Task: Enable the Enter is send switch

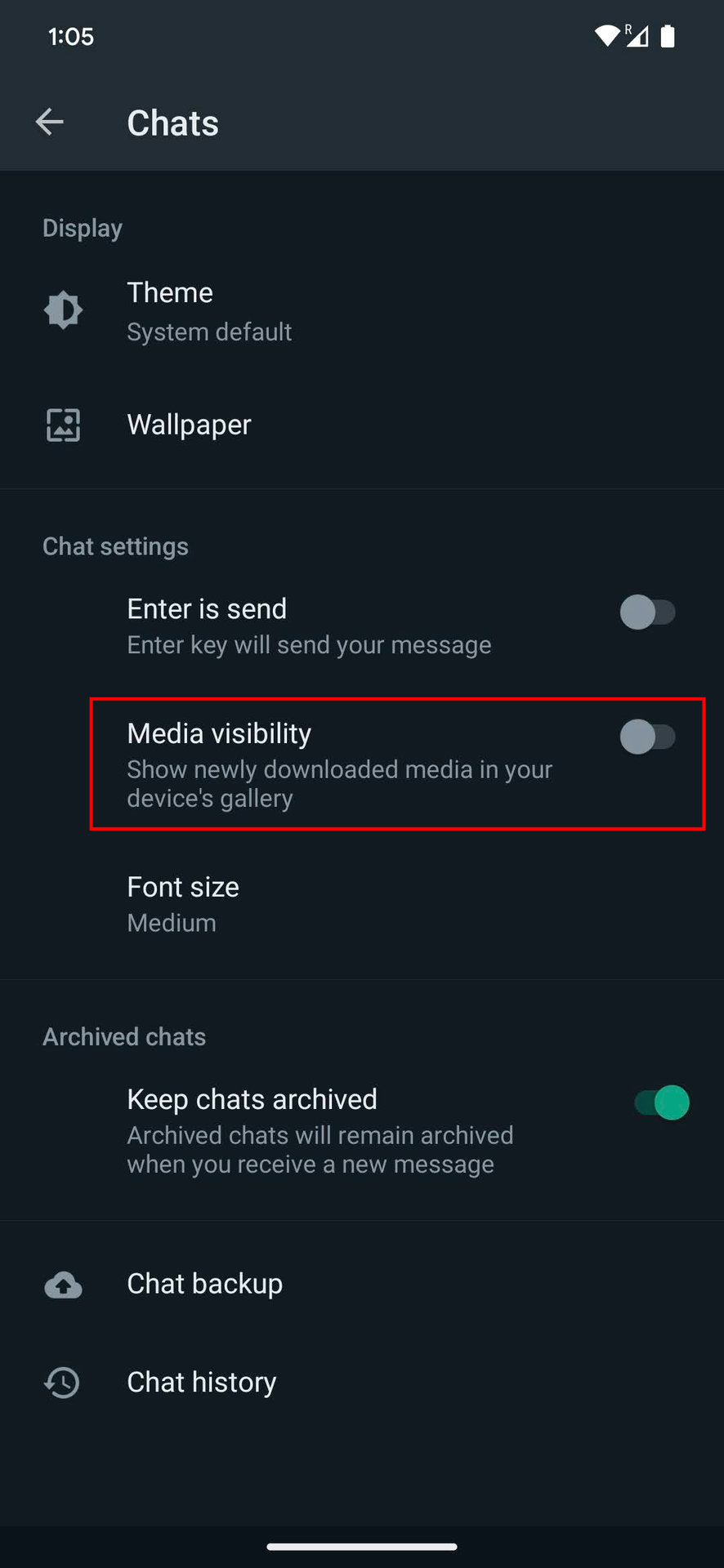Action: (647, 612)
